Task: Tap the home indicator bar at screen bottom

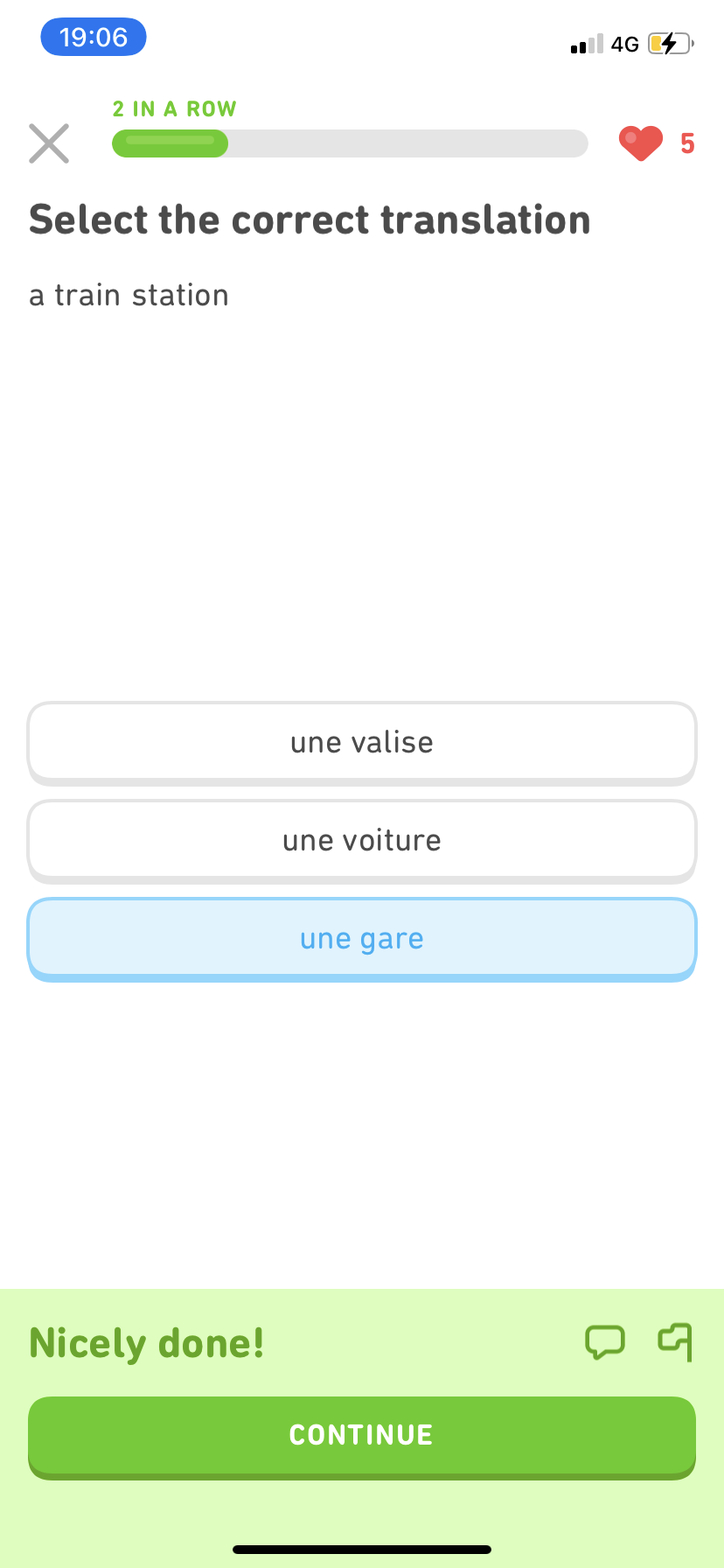Action: tap(361, 1547)
